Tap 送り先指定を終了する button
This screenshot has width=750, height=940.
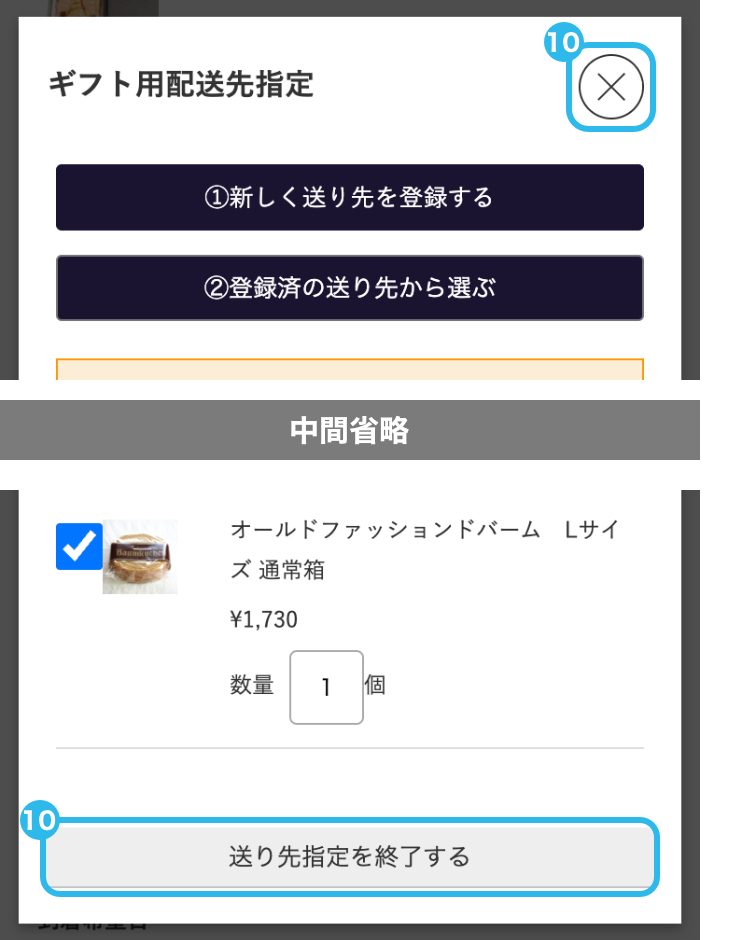(350, 856)
